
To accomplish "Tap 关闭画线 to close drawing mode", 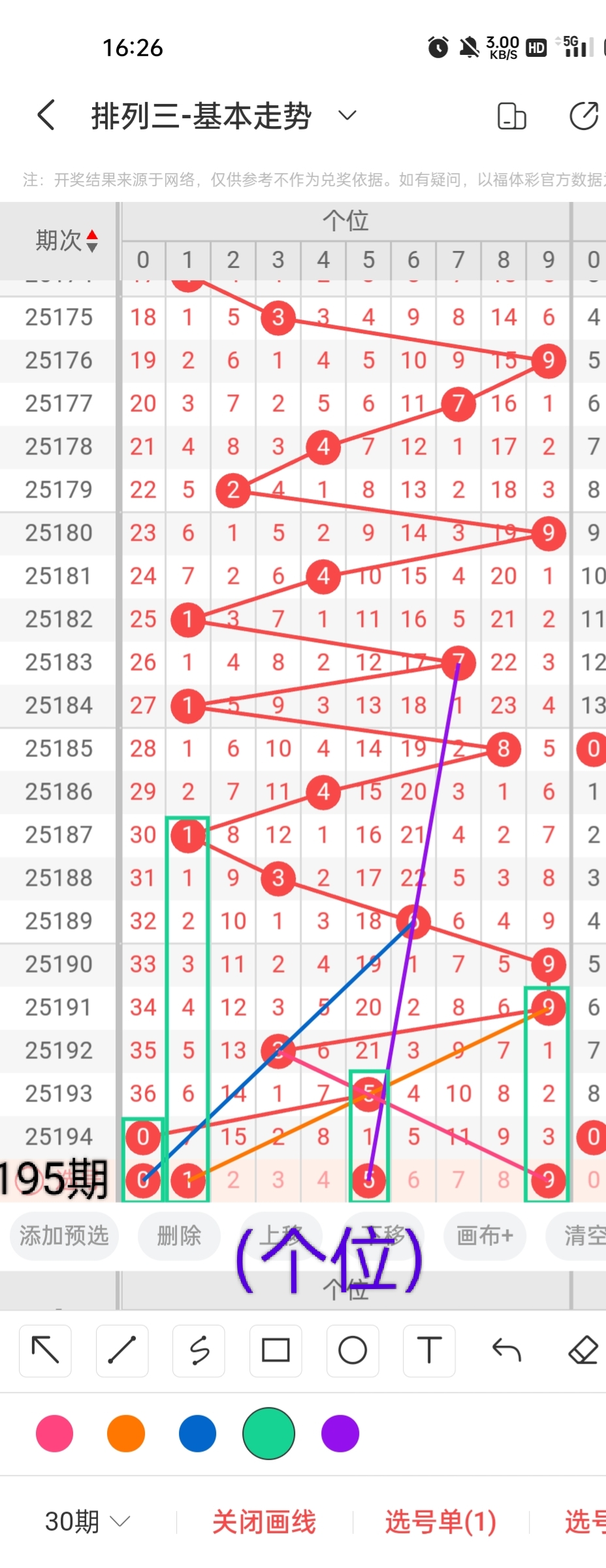I will (x=264, y=1522).
